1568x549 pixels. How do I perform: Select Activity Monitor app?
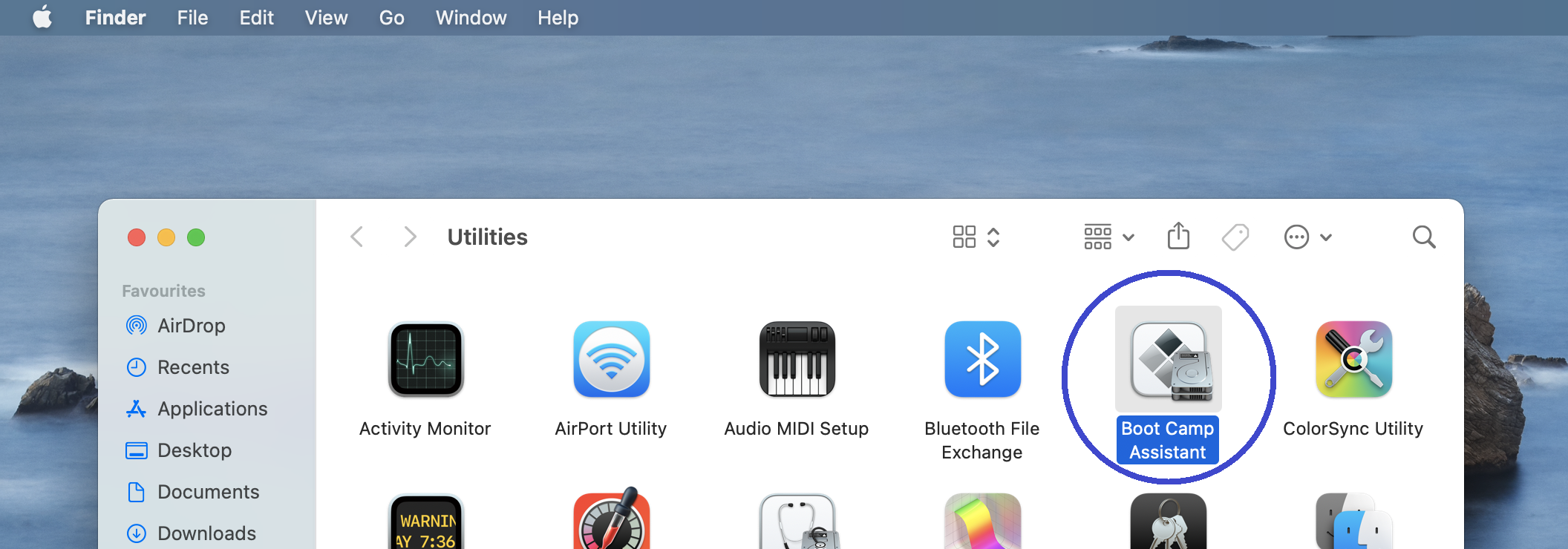click(425, 360)
